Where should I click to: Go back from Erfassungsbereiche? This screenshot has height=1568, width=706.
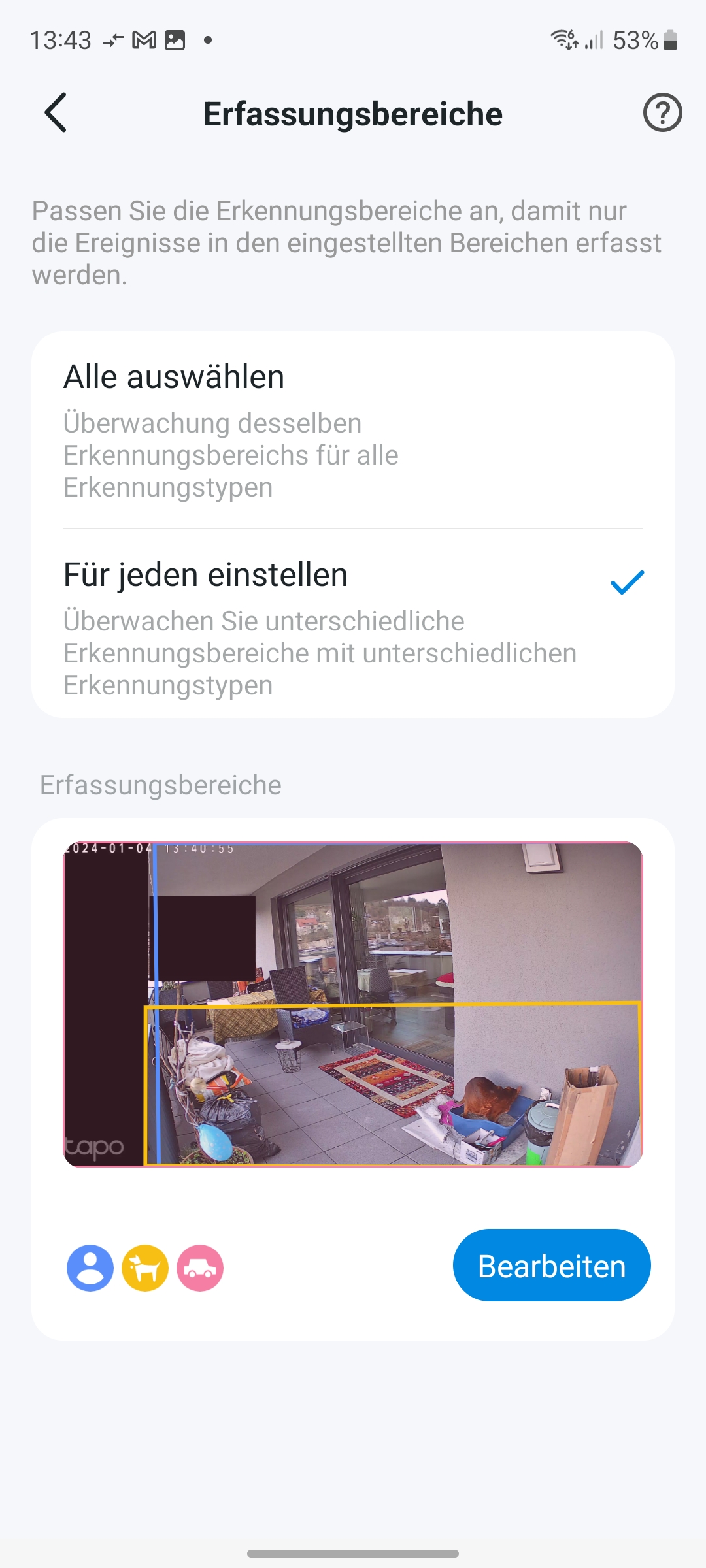coord(56,113)
